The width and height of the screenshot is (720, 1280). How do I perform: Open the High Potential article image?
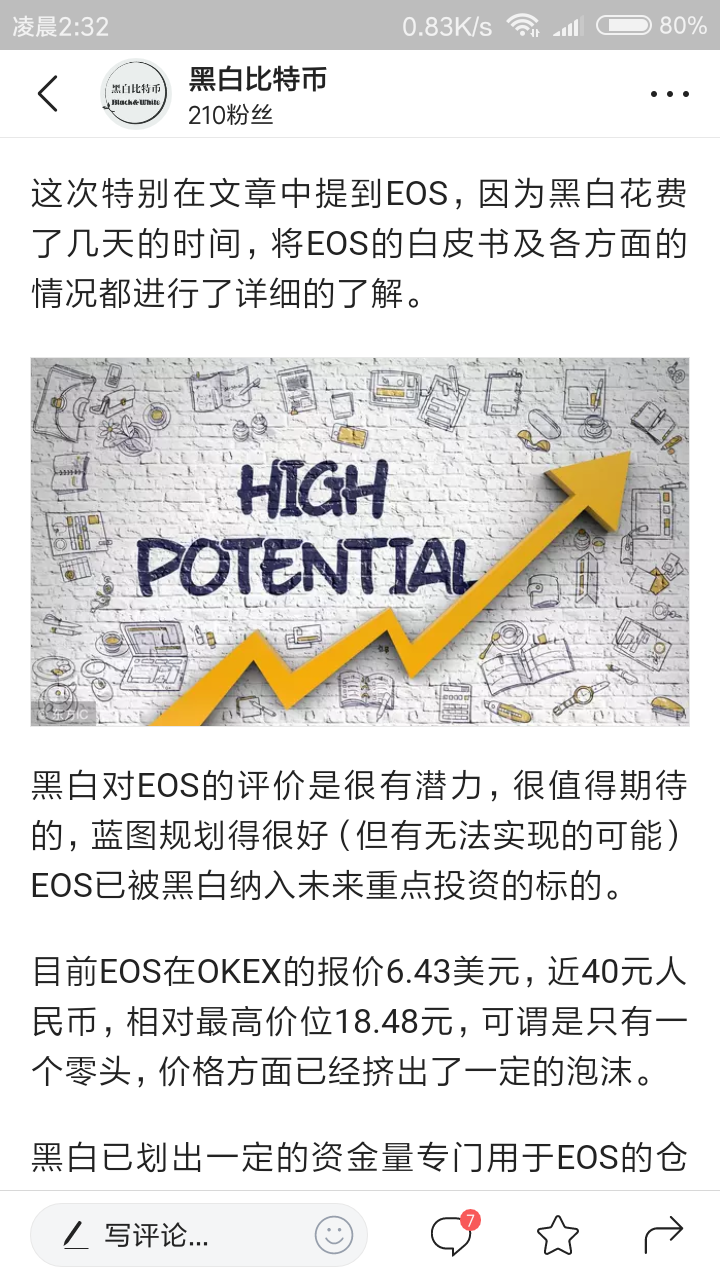point(360,541)
